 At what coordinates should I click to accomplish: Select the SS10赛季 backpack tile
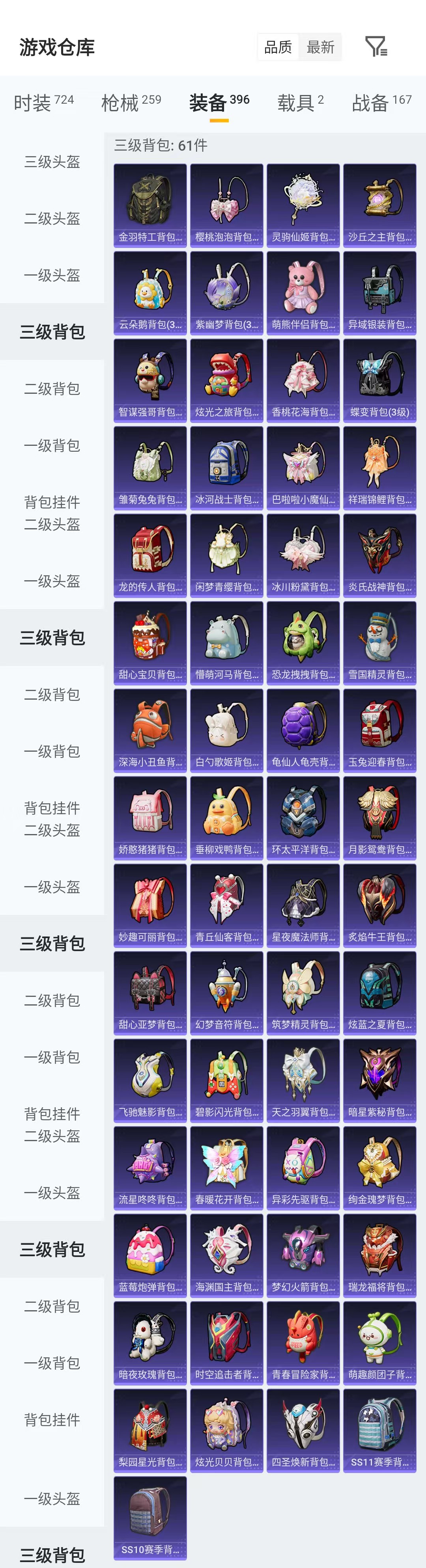pyautogui.click(x=150, y=1517)
